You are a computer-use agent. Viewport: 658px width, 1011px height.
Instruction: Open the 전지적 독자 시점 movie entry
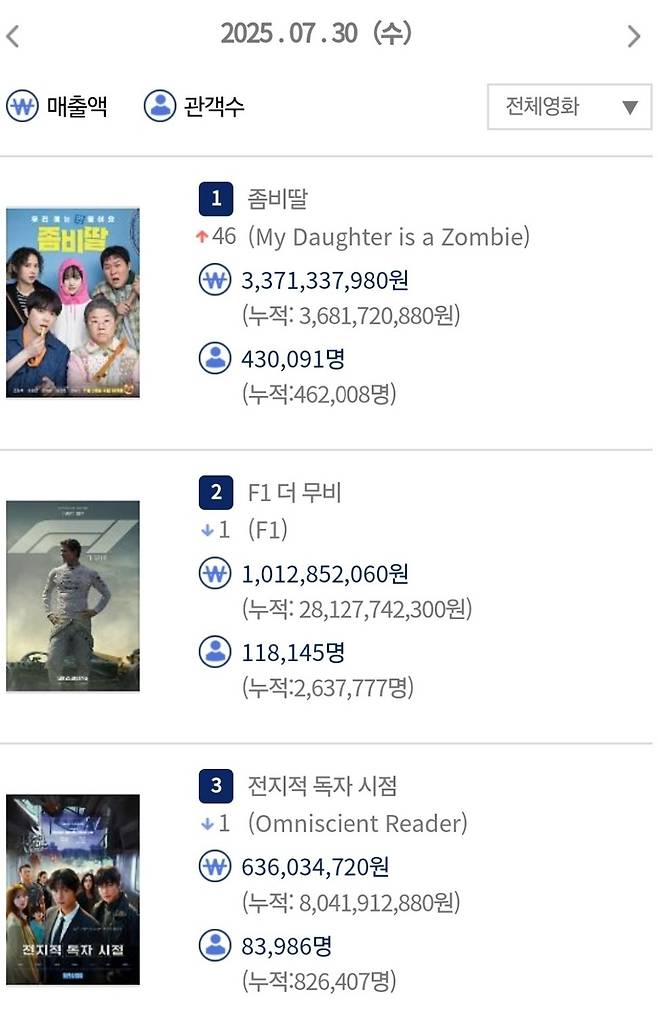click(322, 786)
